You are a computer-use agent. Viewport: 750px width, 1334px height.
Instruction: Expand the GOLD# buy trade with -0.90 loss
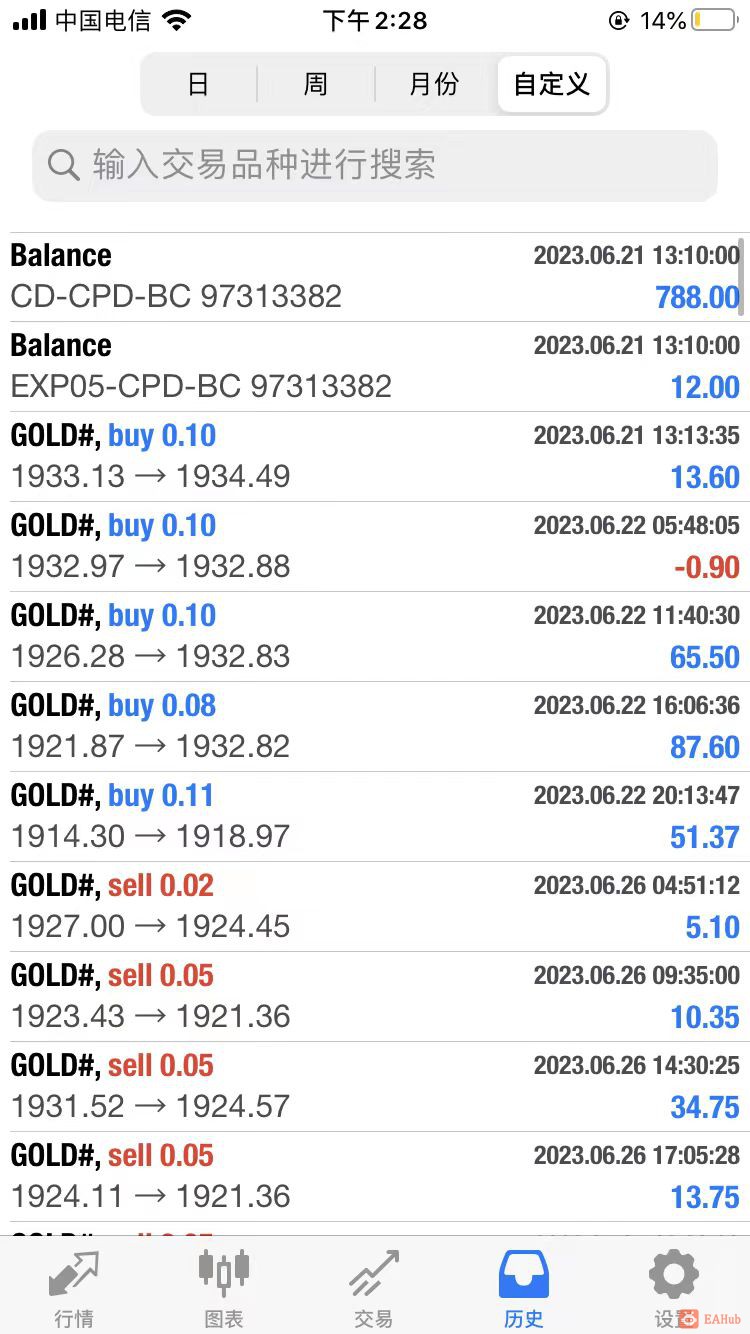click(x=375, y=547)
